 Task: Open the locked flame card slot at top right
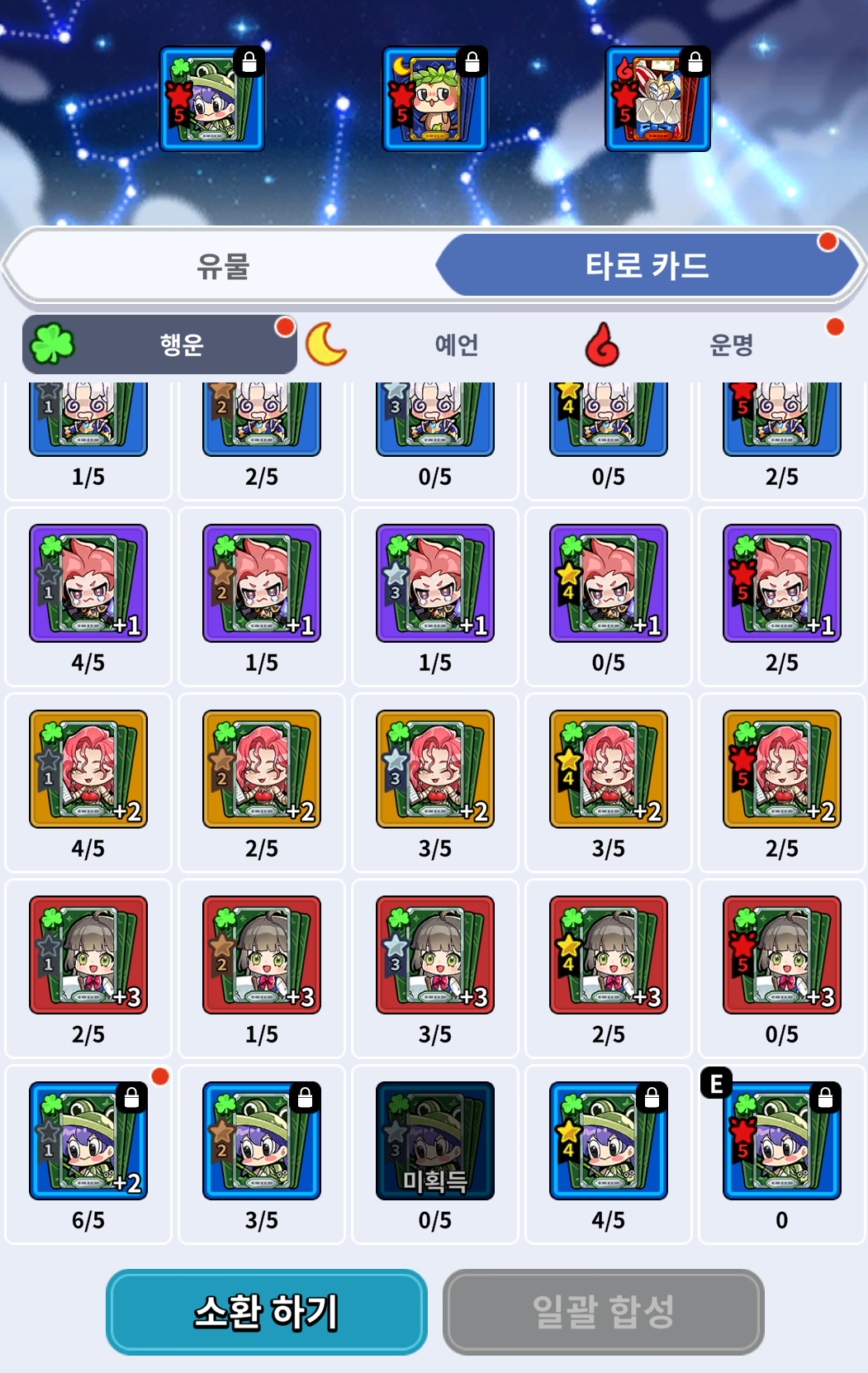pos(658,99)
